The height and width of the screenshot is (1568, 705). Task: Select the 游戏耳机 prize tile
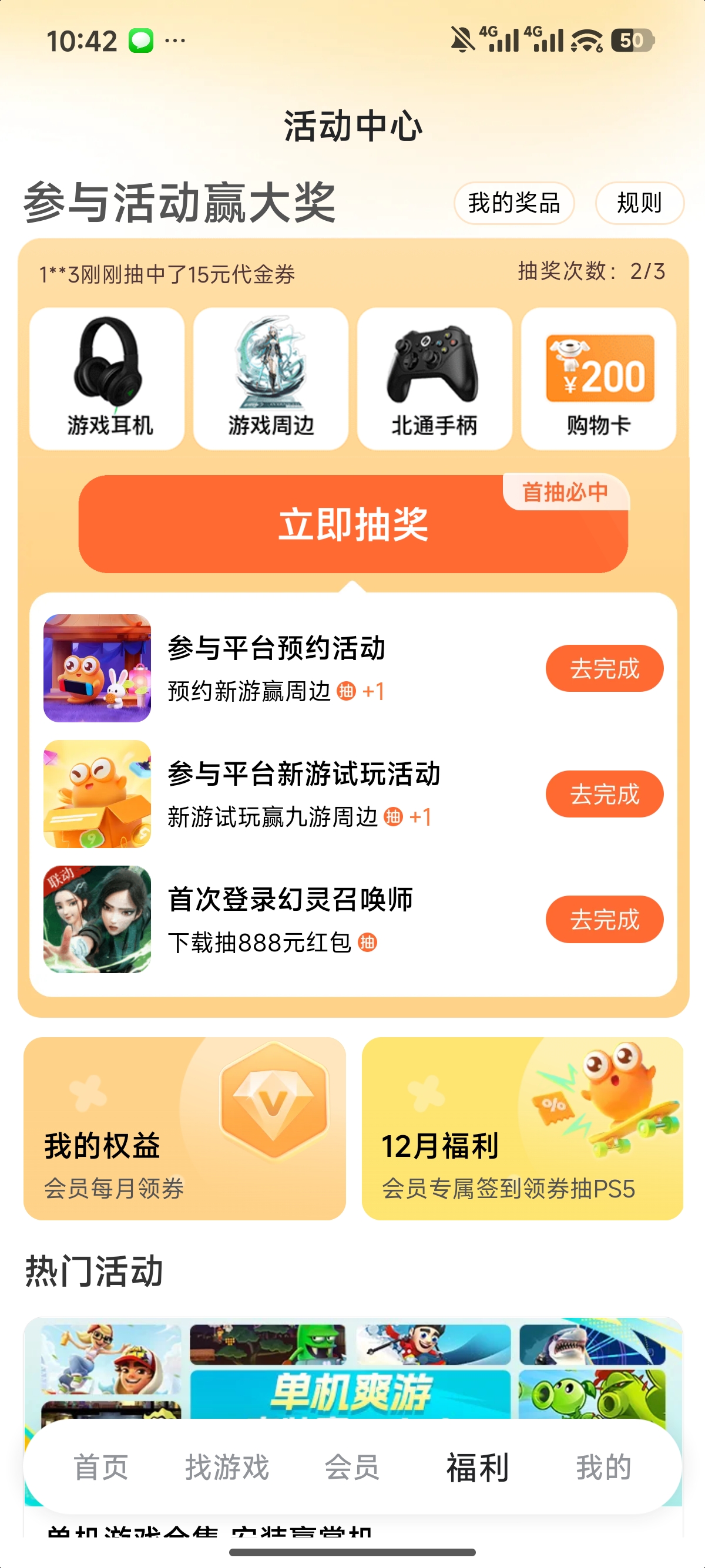(107, 379)
